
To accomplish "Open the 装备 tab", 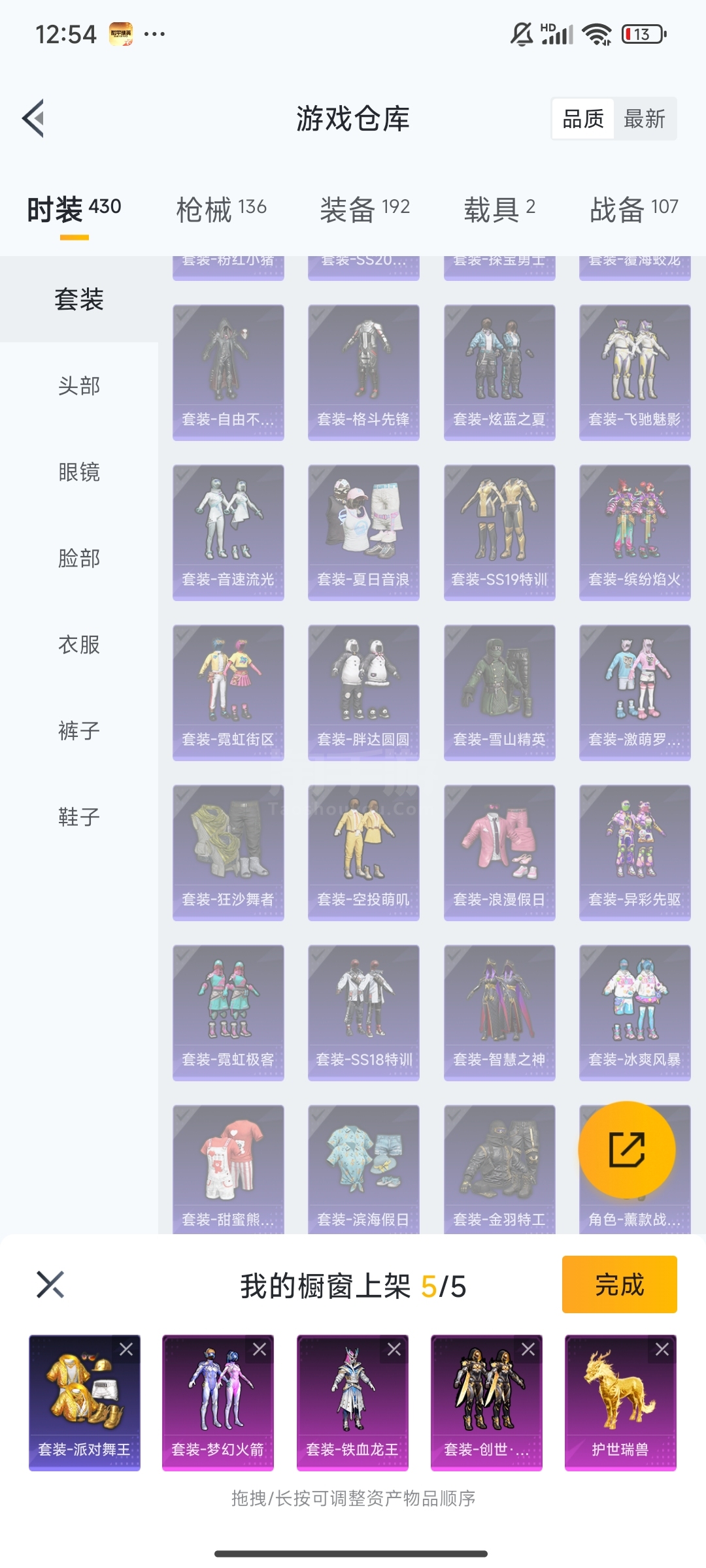I will point(365,209).
